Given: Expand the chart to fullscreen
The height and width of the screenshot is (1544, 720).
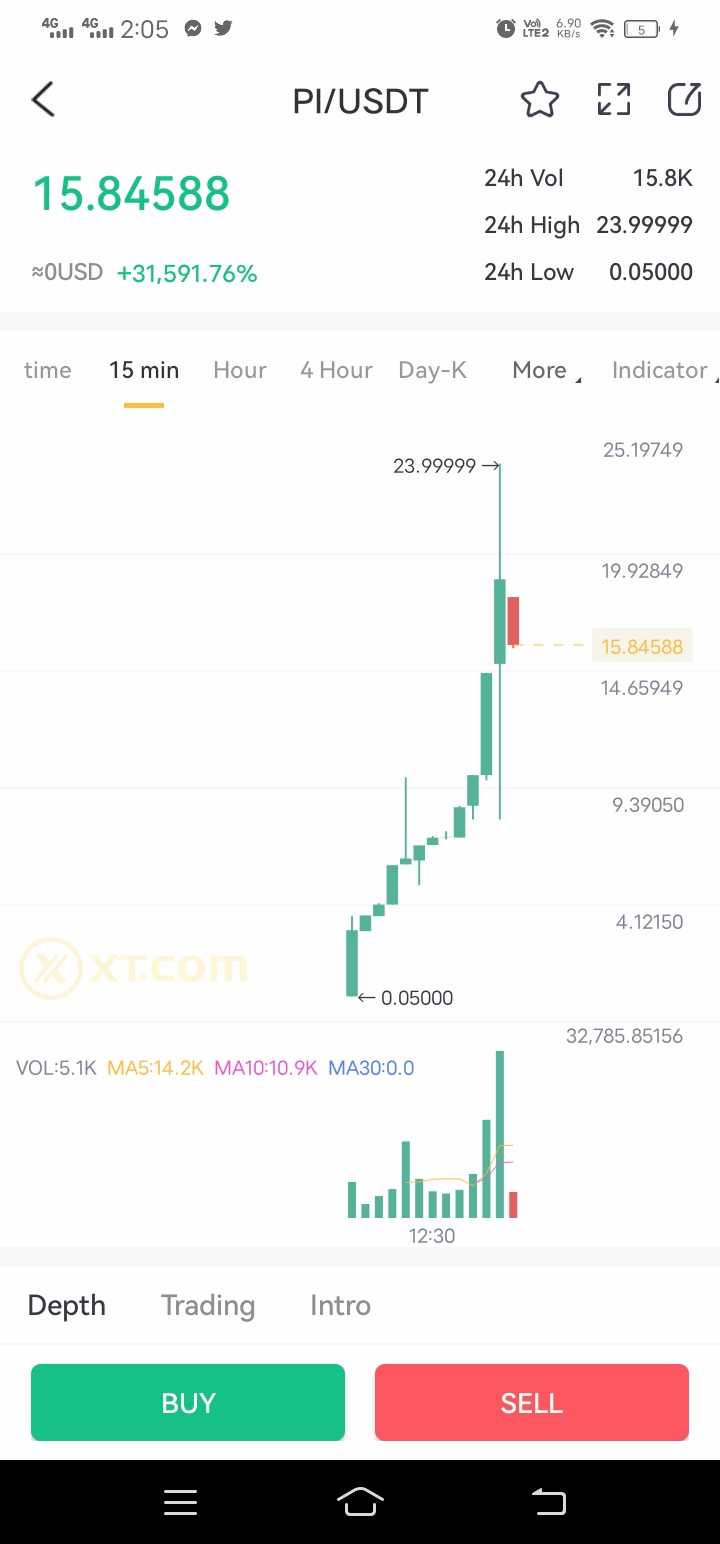Looking at the screenshot, I should [613, 100].
